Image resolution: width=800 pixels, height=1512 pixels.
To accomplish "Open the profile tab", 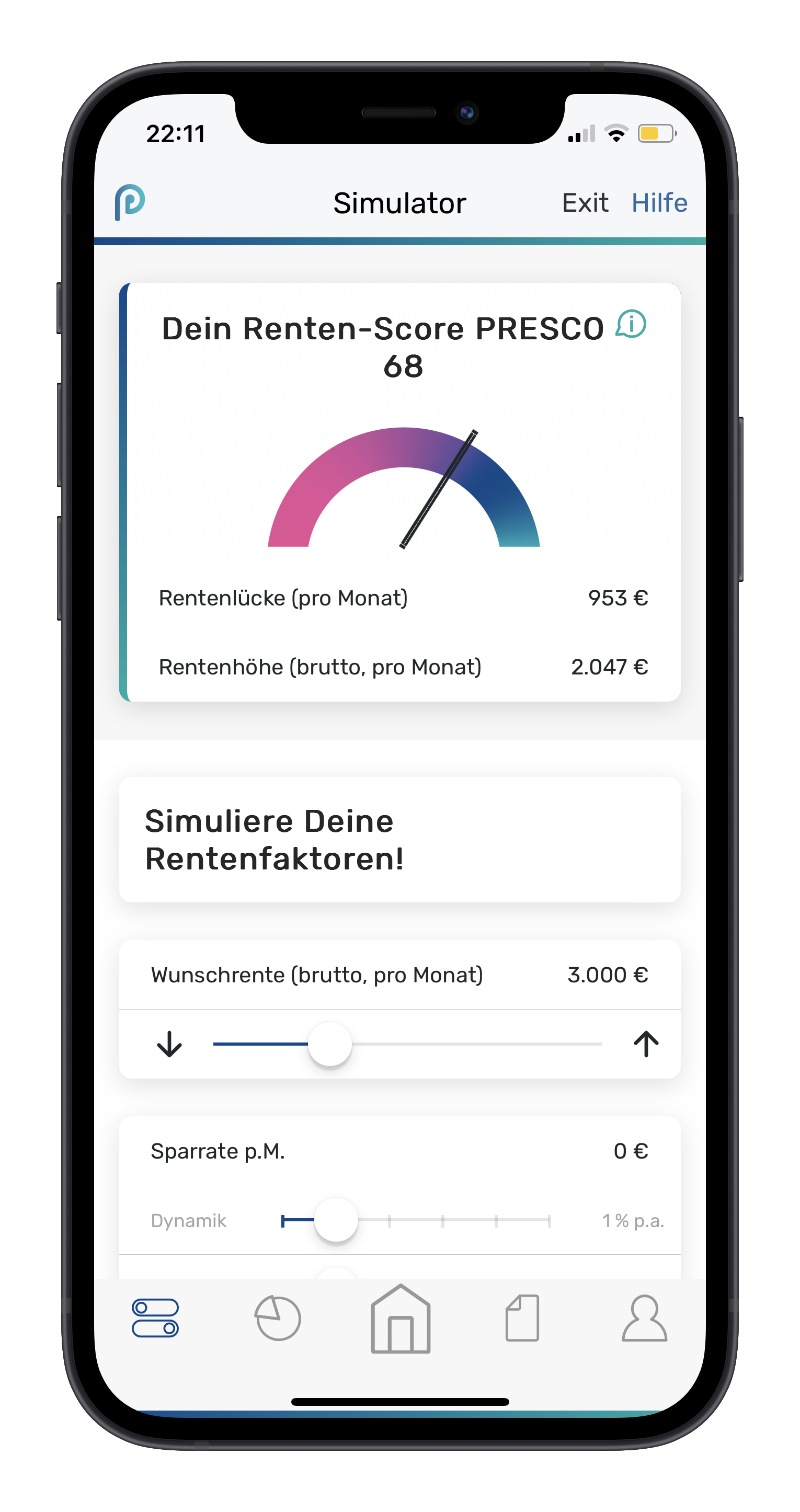I will (644, 1319).
